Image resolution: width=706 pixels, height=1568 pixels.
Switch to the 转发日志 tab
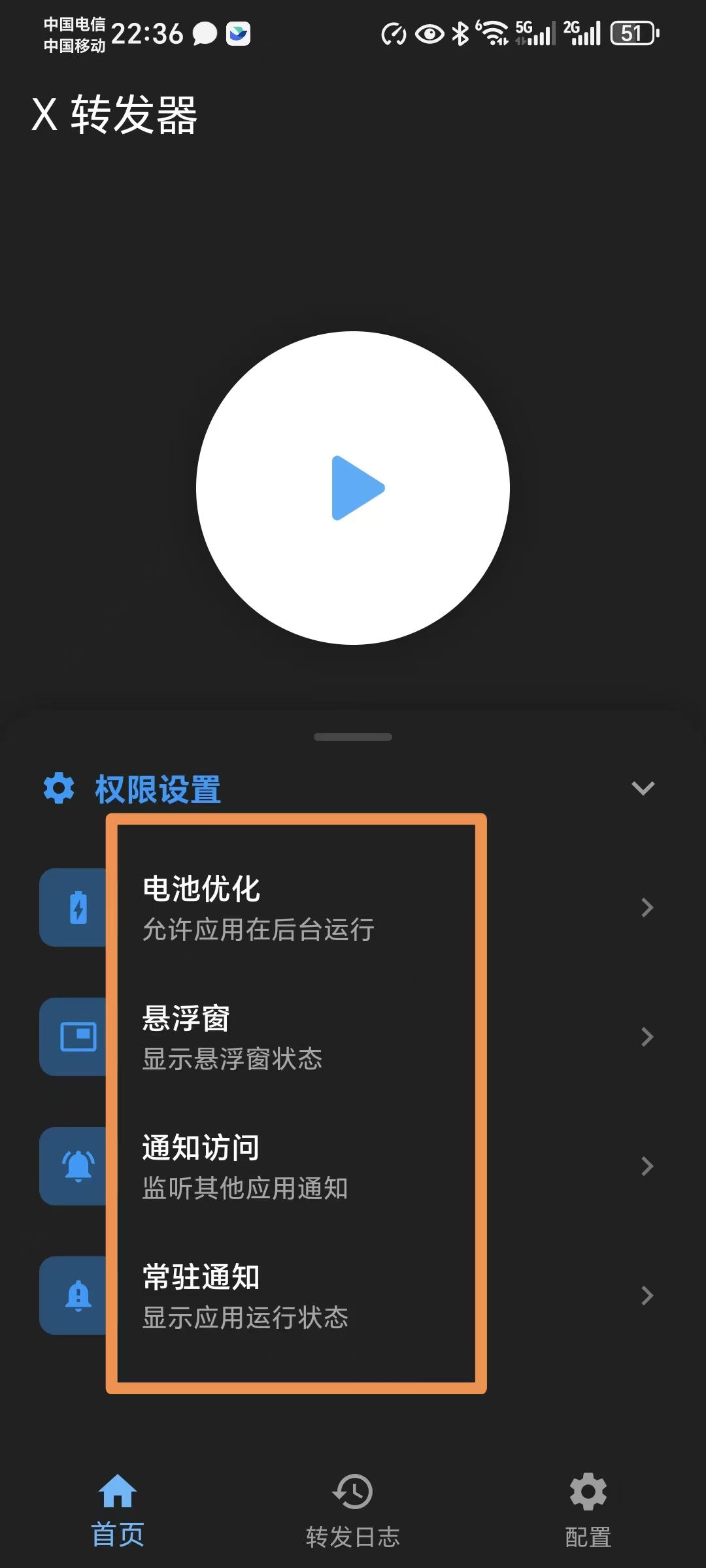coord(353,1511)
